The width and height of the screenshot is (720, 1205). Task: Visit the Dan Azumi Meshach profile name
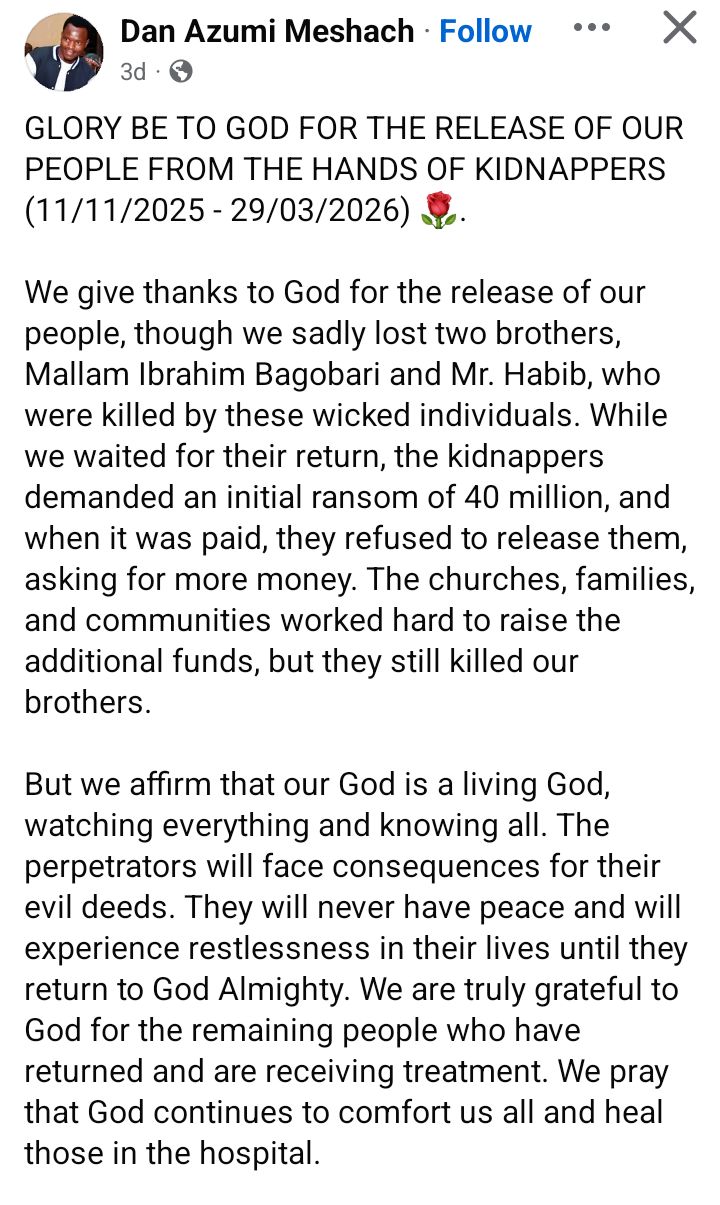pos(267,31)
